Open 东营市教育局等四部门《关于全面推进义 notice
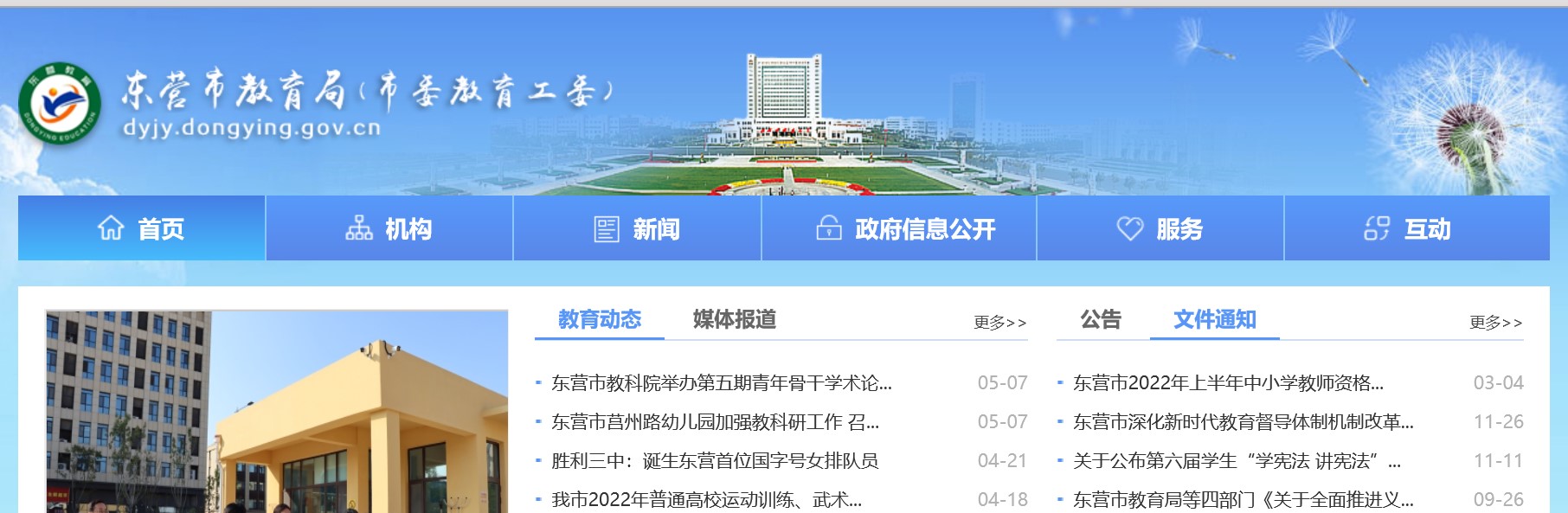The image size is (1568, 513). point(1243,499)
